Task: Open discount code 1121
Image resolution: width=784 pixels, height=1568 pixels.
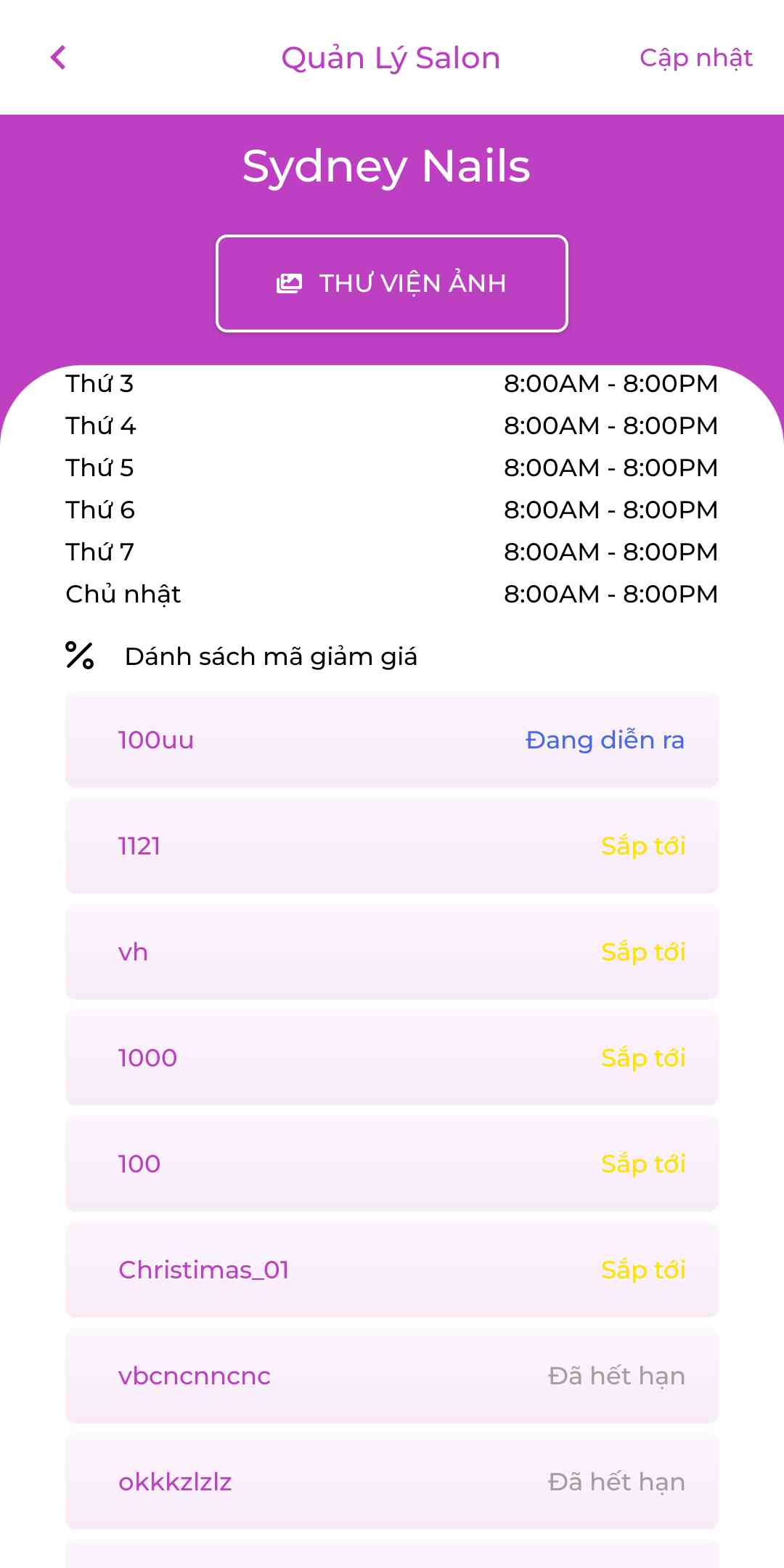Action: (x=392, y=846)
